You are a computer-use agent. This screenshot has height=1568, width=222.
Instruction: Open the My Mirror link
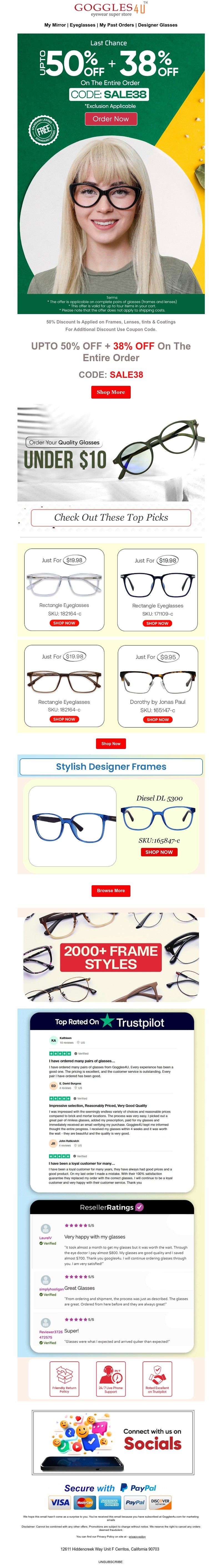point(56,25)
